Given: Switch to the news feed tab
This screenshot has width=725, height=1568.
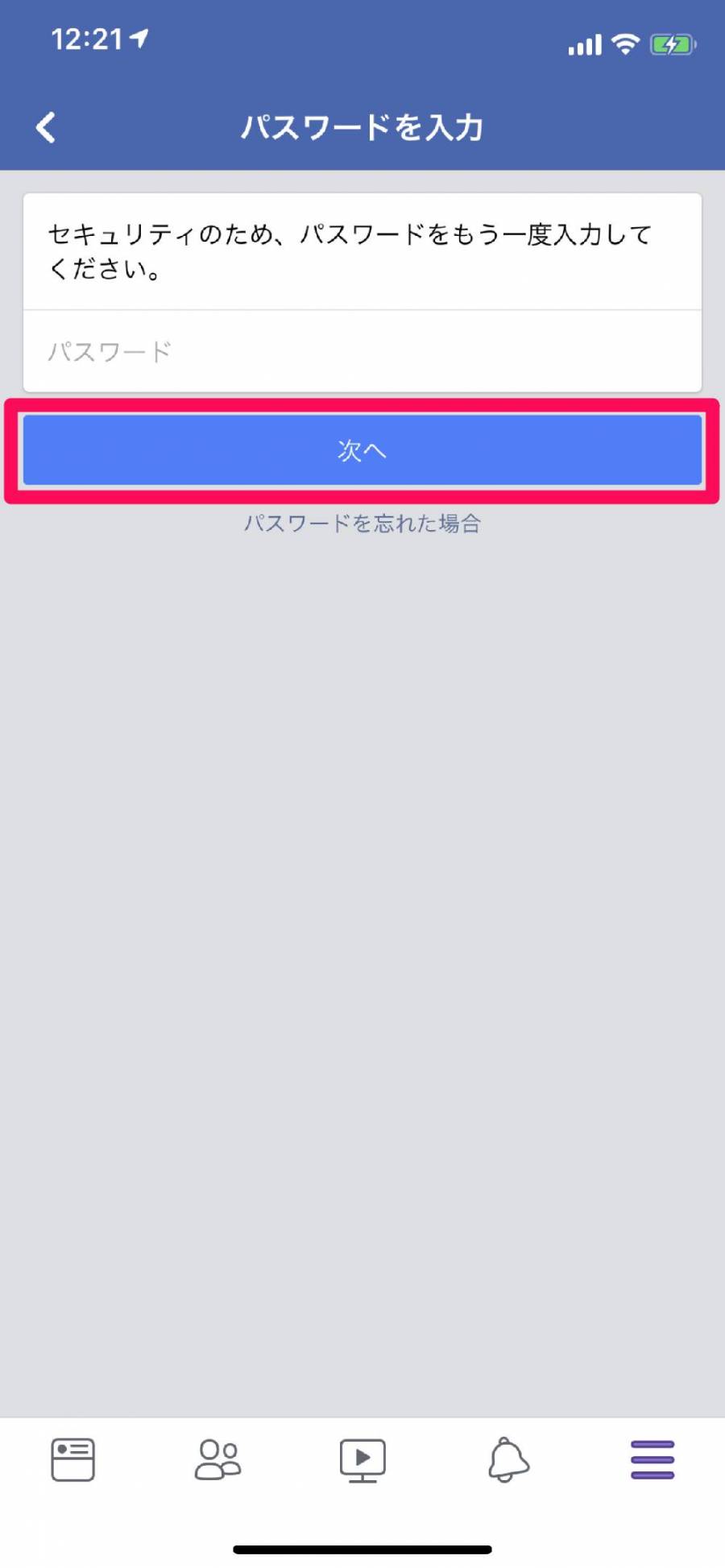Looking at the screenshot, I should (x=72, y=1459).
